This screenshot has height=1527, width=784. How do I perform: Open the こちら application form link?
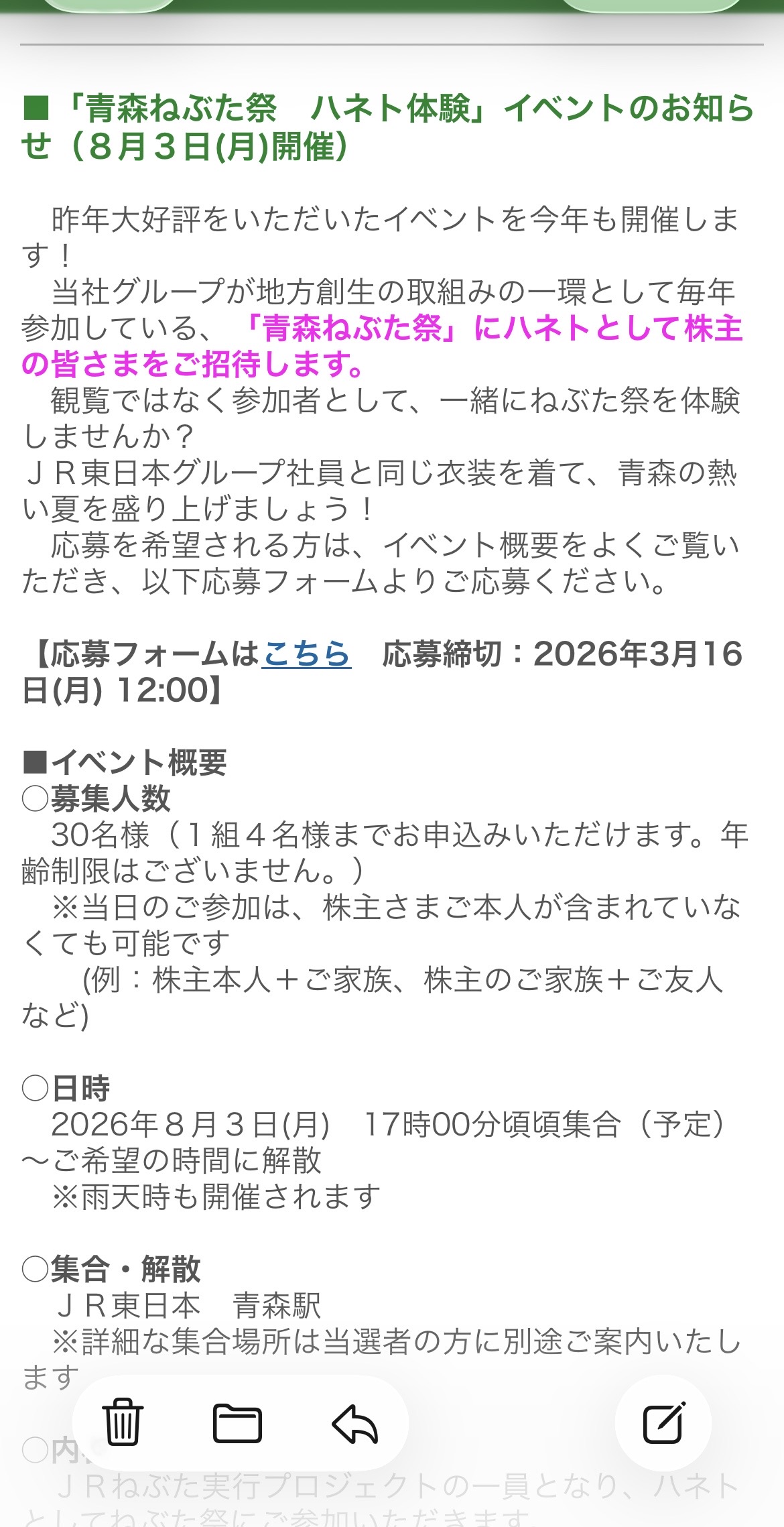click(x=307, y=654)
